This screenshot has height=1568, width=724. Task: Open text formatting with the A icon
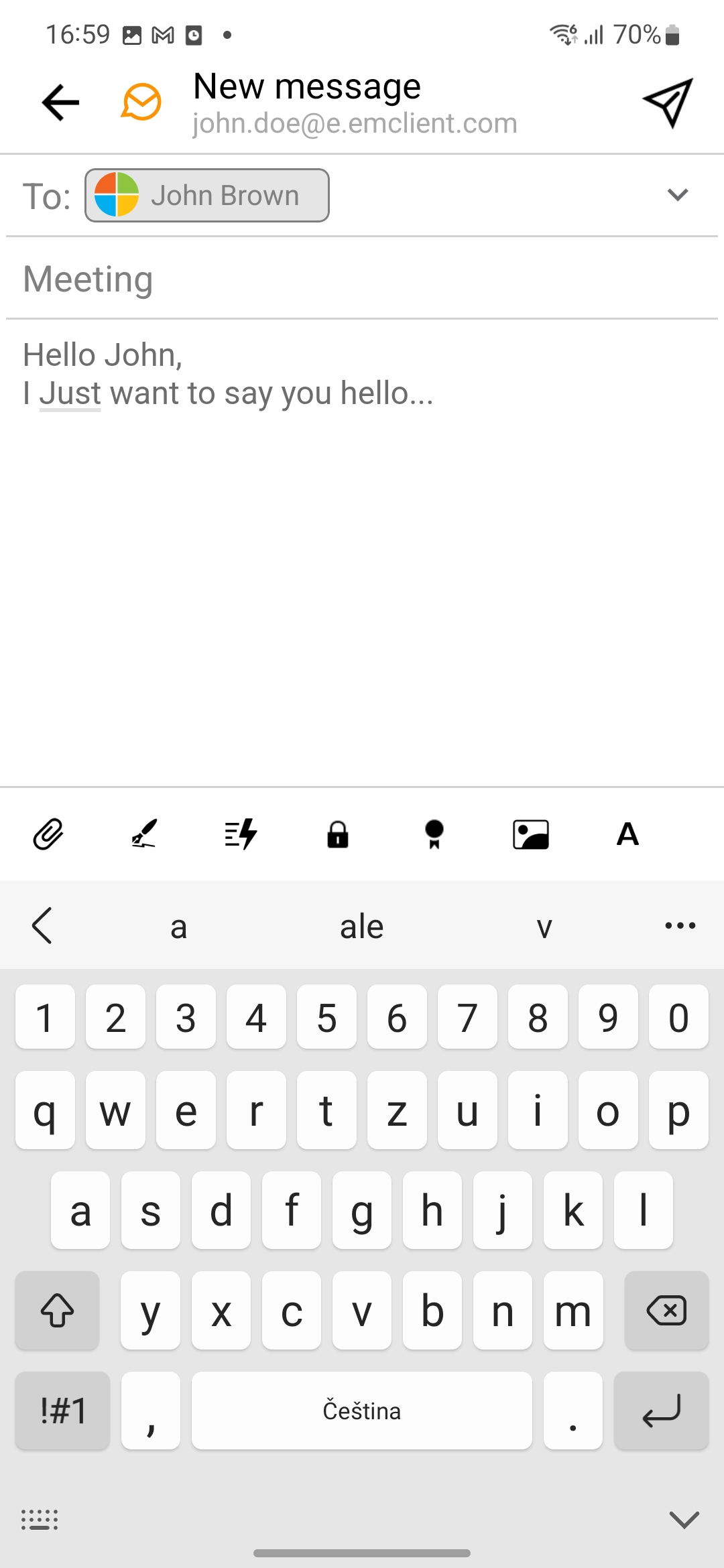[627, 834]
